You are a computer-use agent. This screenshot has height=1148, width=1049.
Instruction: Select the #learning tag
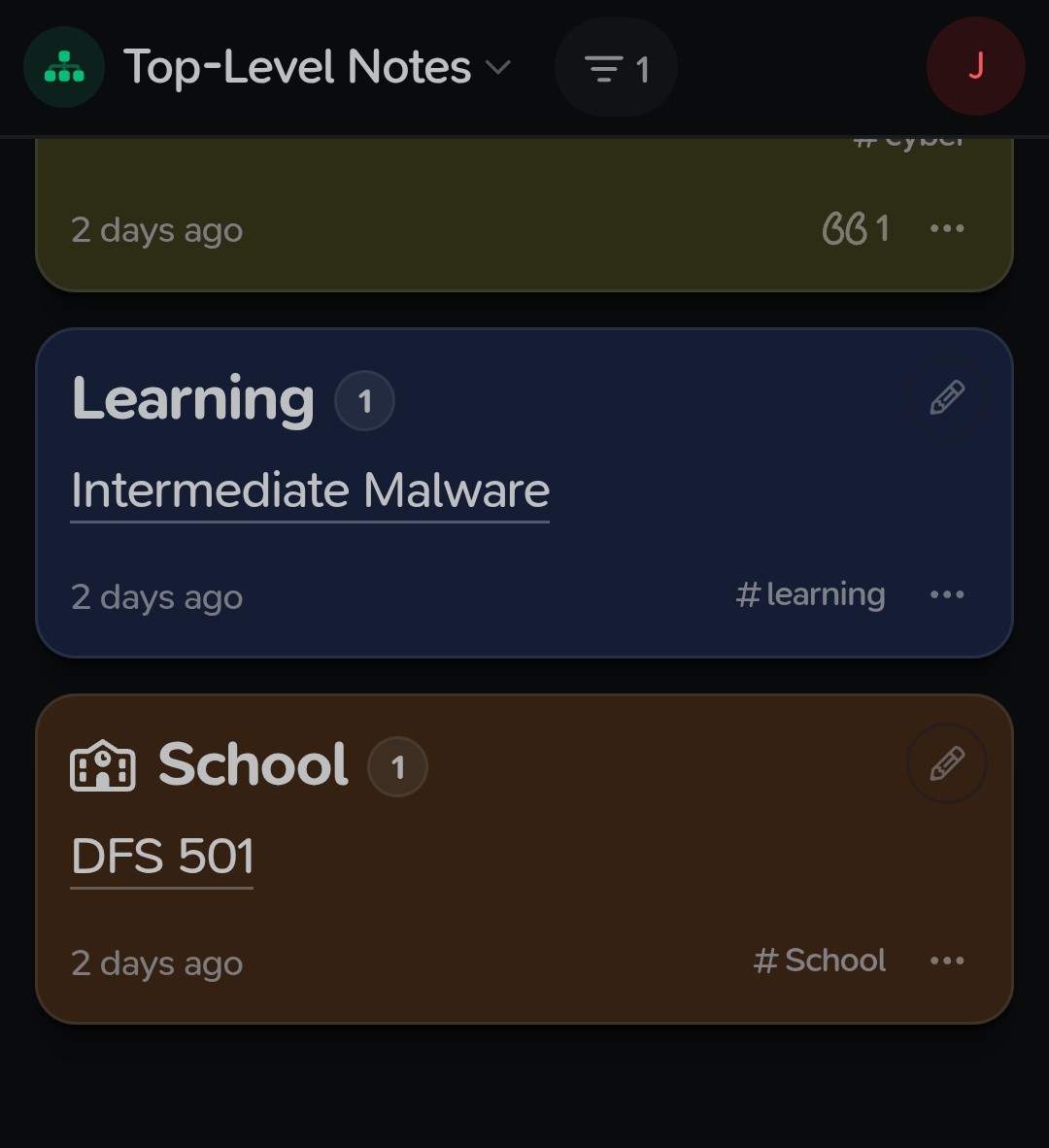(810, 594)
